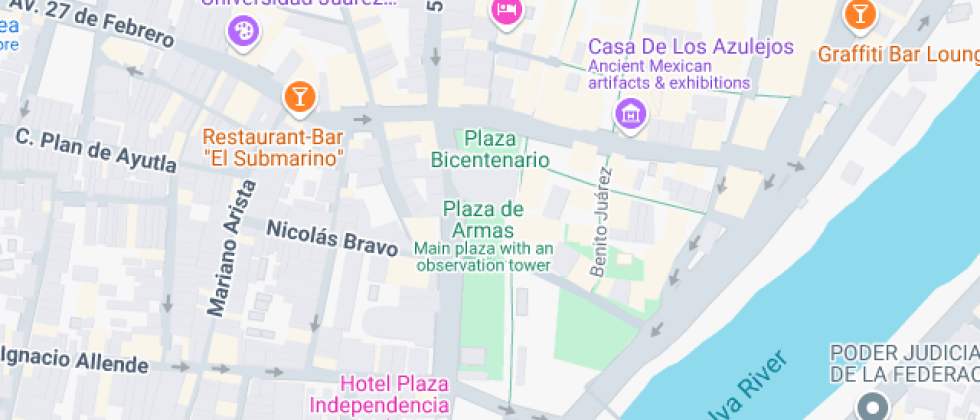View the Poder Judicial de la Federación pin

point(874,406)
